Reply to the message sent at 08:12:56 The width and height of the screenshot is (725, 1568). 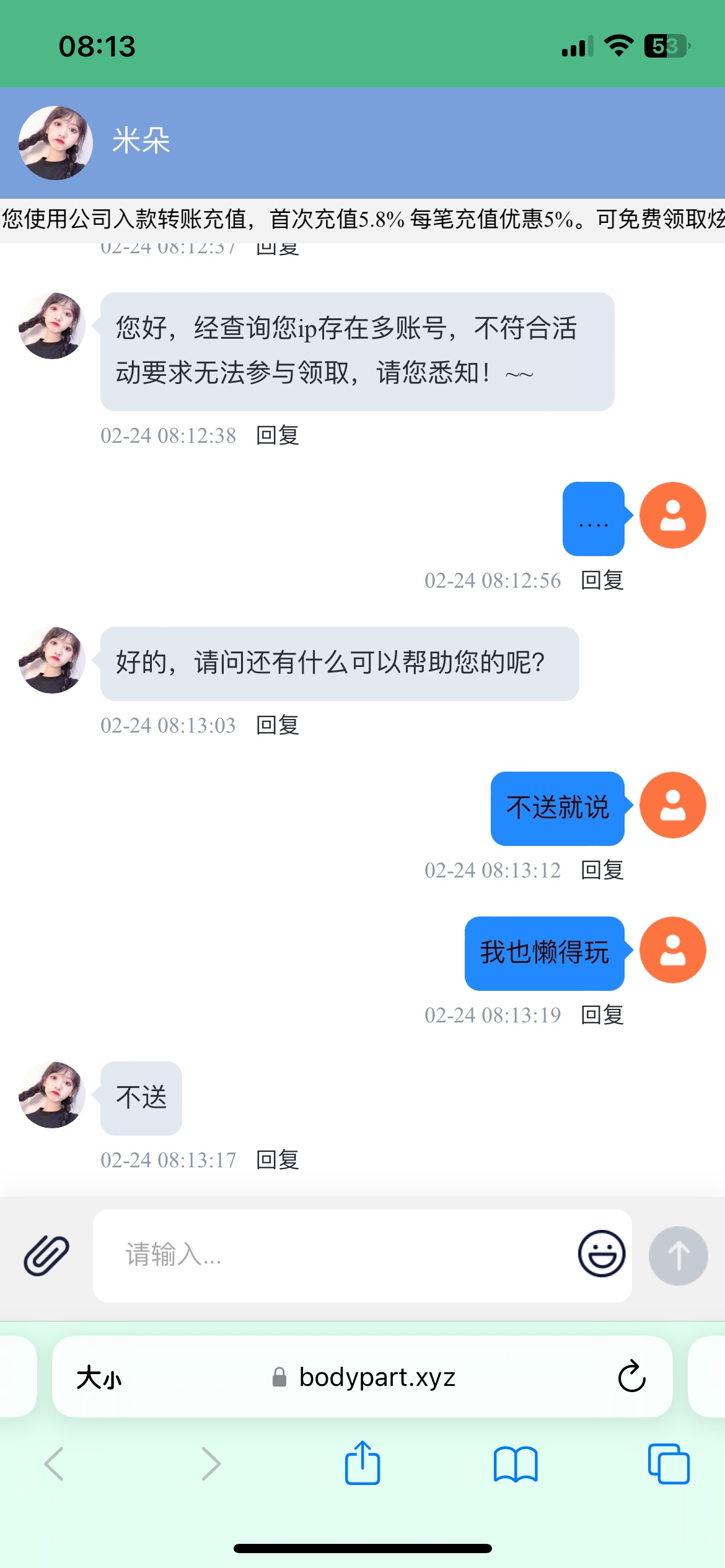click(602, 580)
